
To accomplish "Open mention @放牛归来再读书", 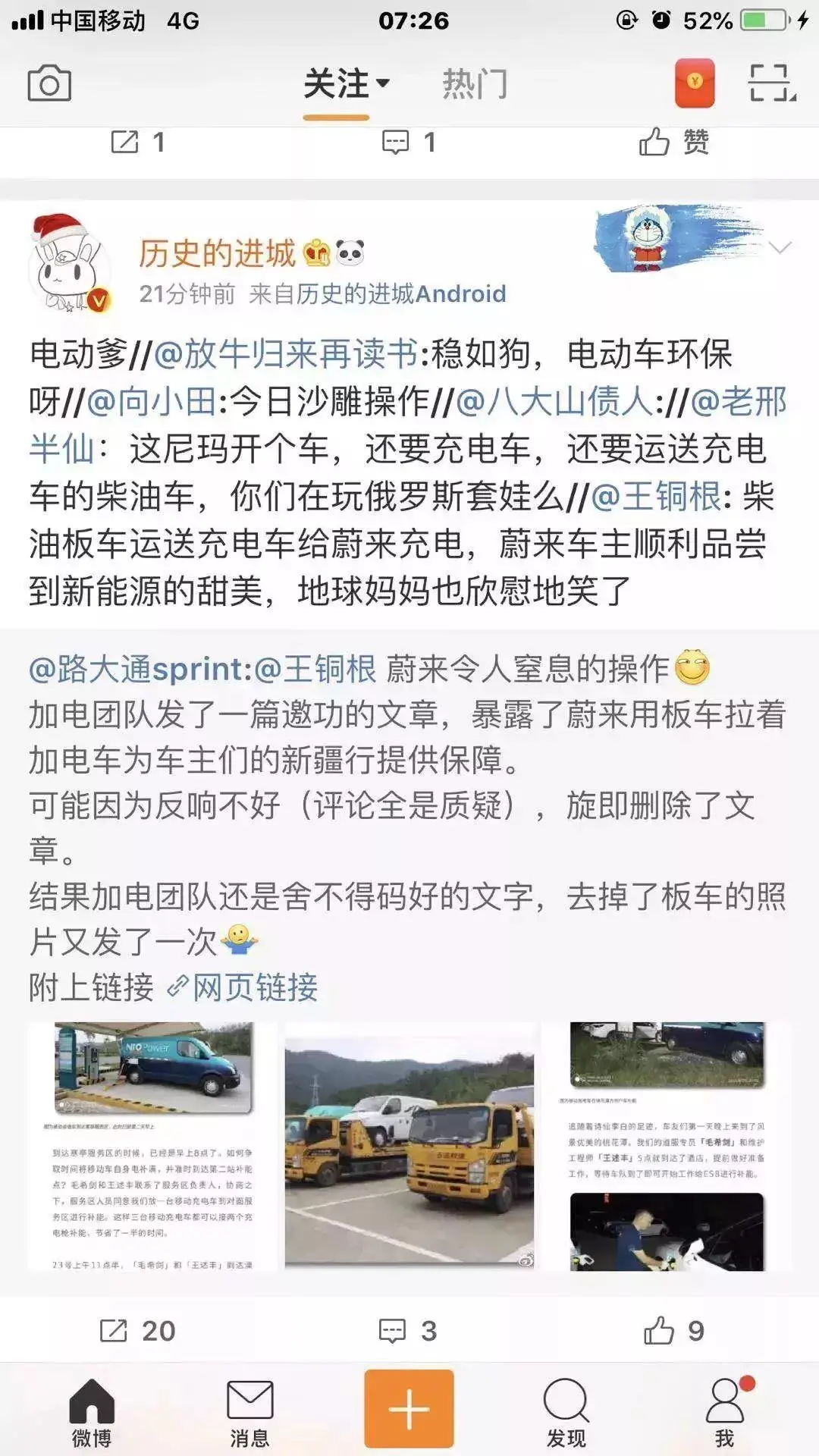I will (x=286, y=354).
